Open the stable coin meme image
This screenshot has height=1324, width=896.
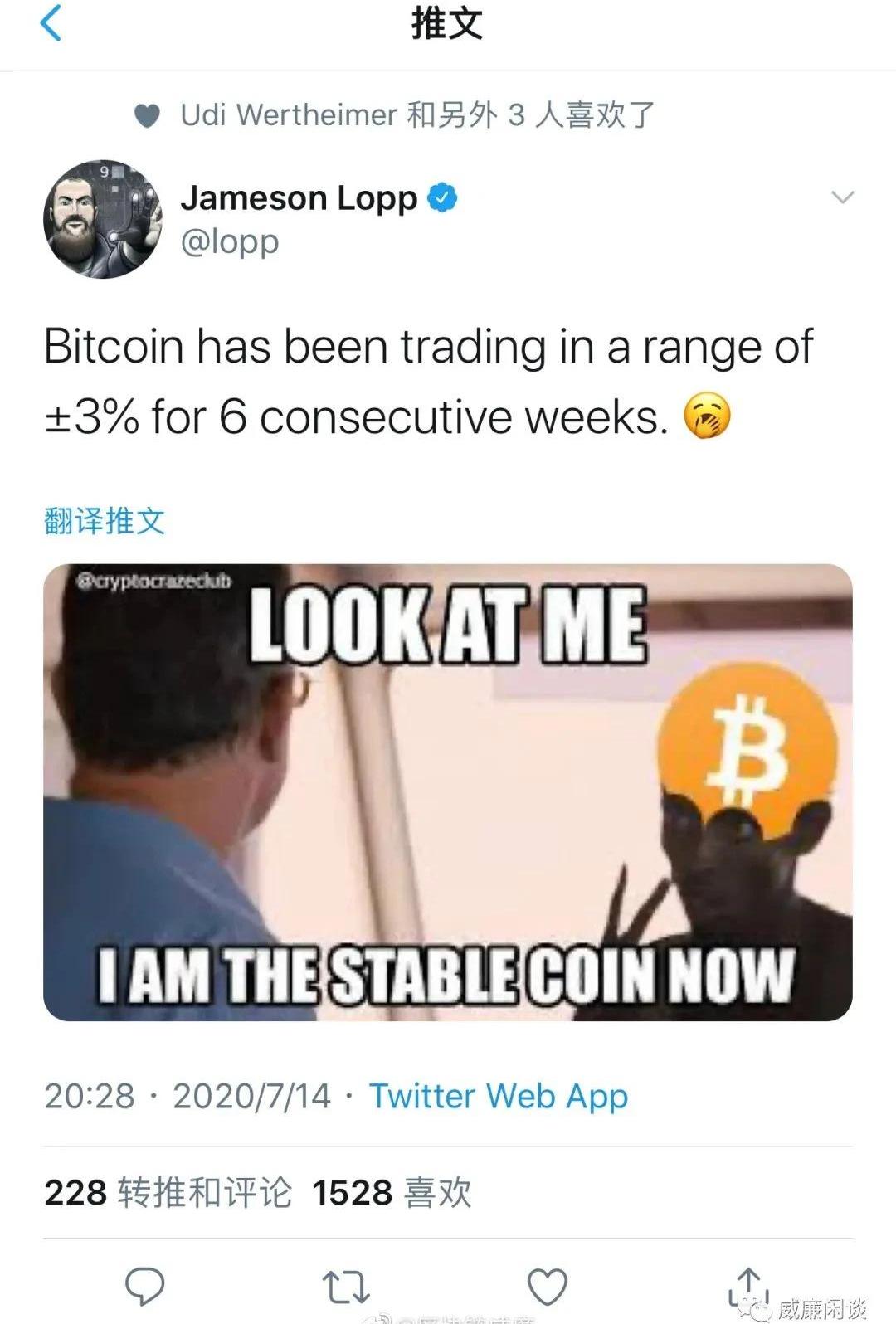(448, 792)
